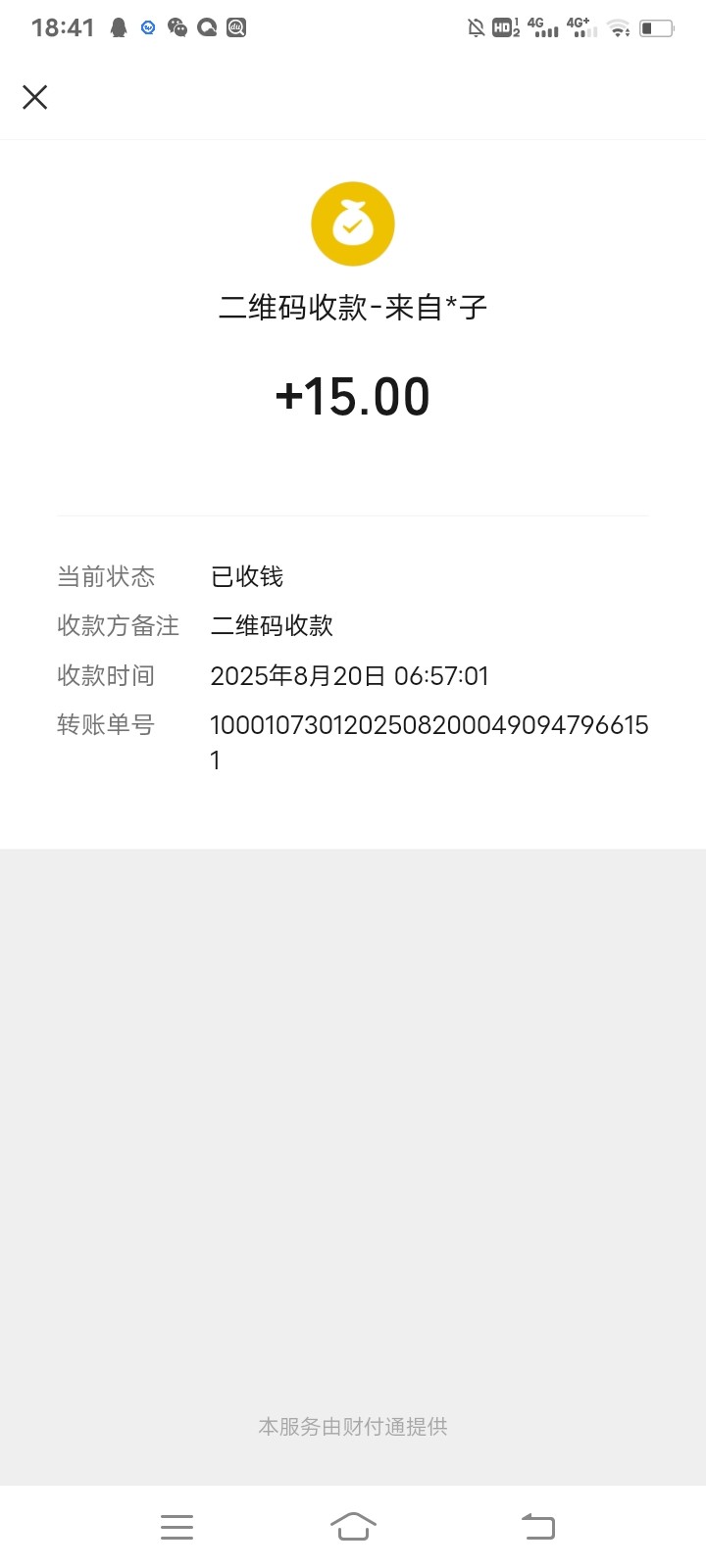
Task: Tap the 收款时间 timestamp value
Action: pyautogui.click(x=350, y=675)
